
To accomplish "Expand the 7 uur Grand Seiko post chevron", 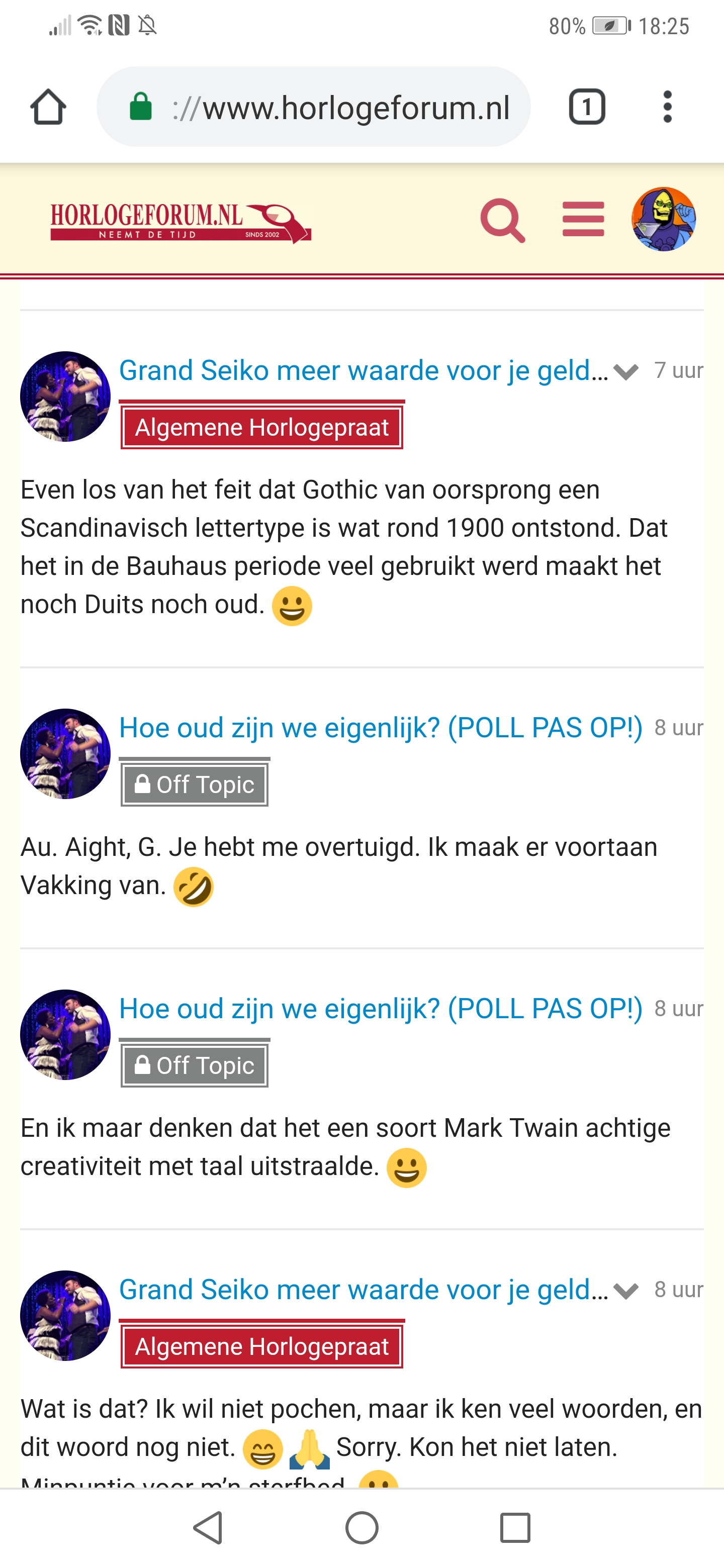I will [626, 371].
